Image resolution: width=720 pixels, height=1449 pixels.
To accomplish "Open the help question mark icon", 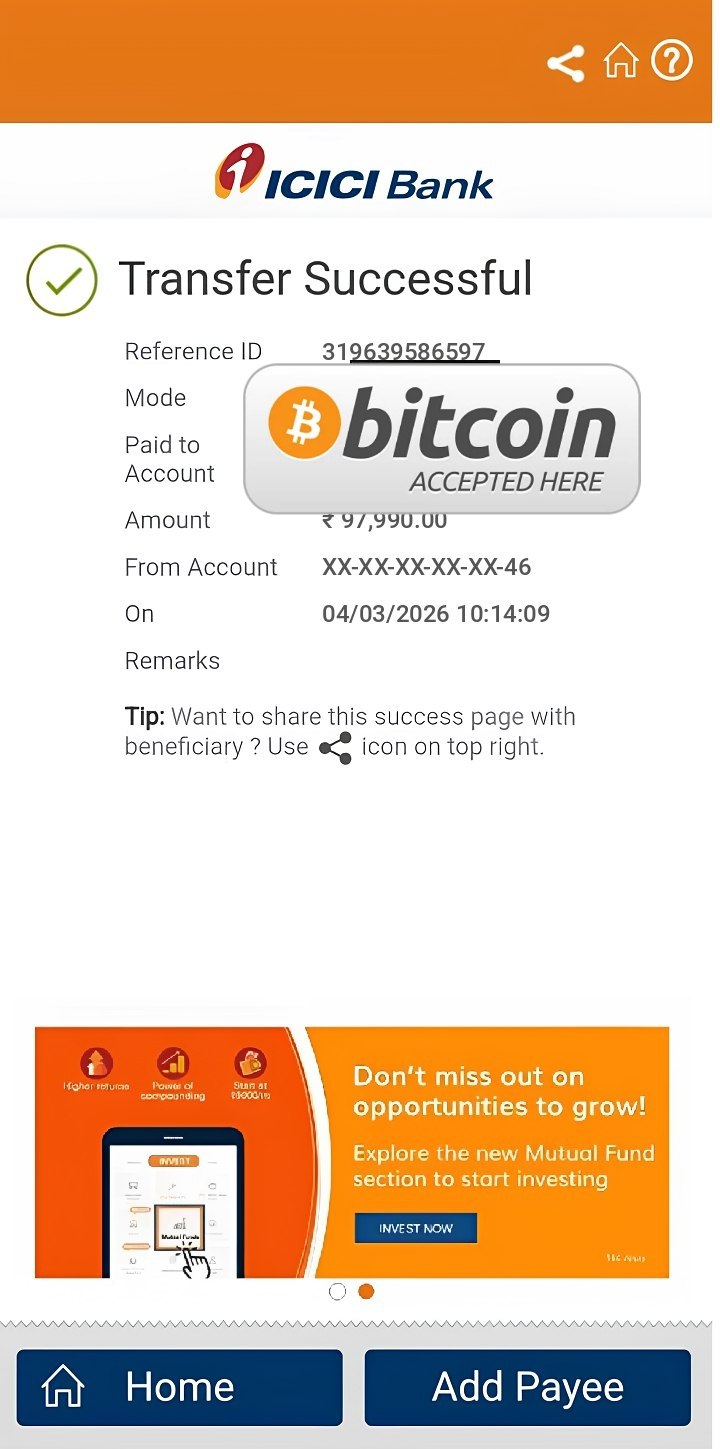I will click(672, 61).
